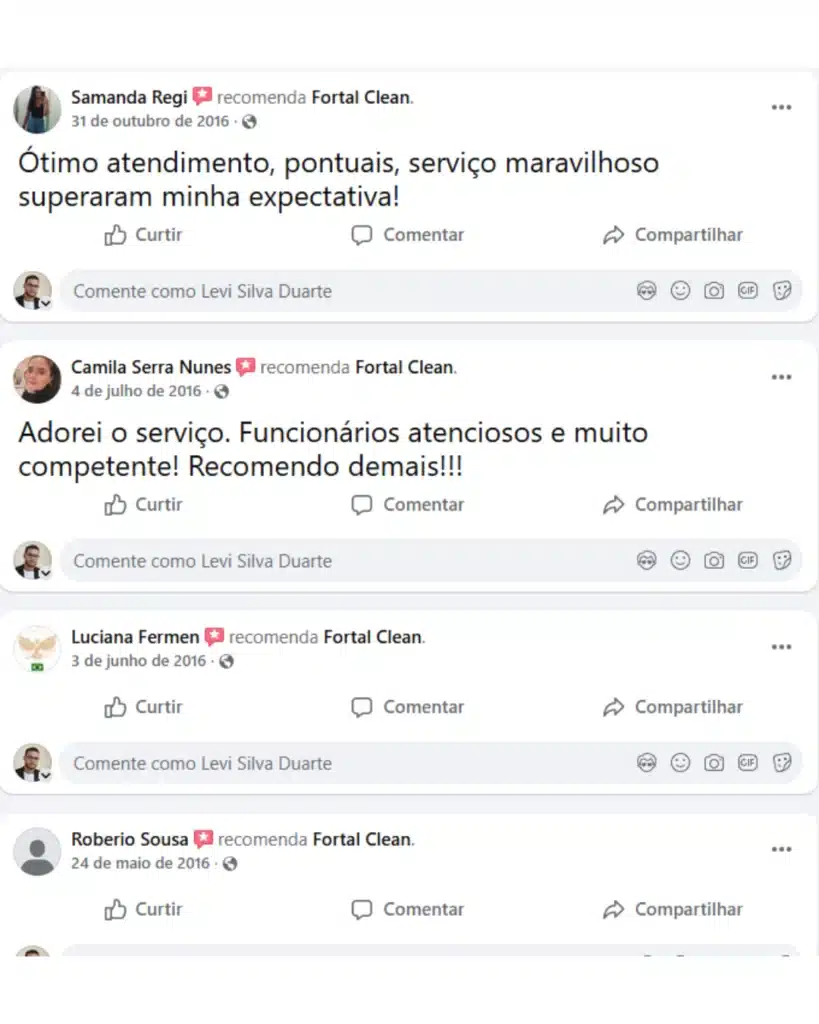Like Roberio Sousa's recommendation
This screenshot has height=1024, width=819.
click(143, 909)
